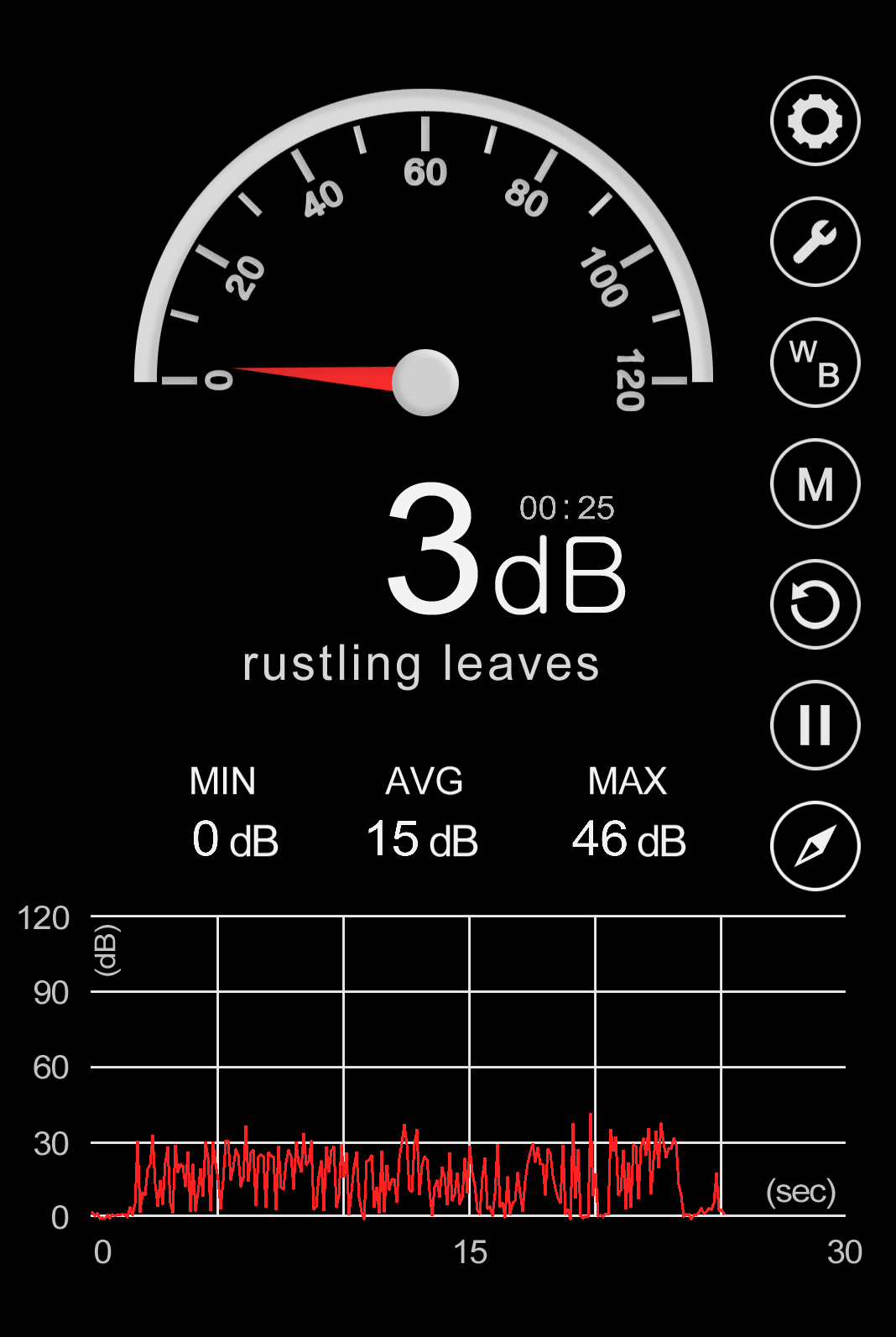Viewport: 896px width, 1337px height.
Task: Pause the decibel recording
Action: (815, 725)
